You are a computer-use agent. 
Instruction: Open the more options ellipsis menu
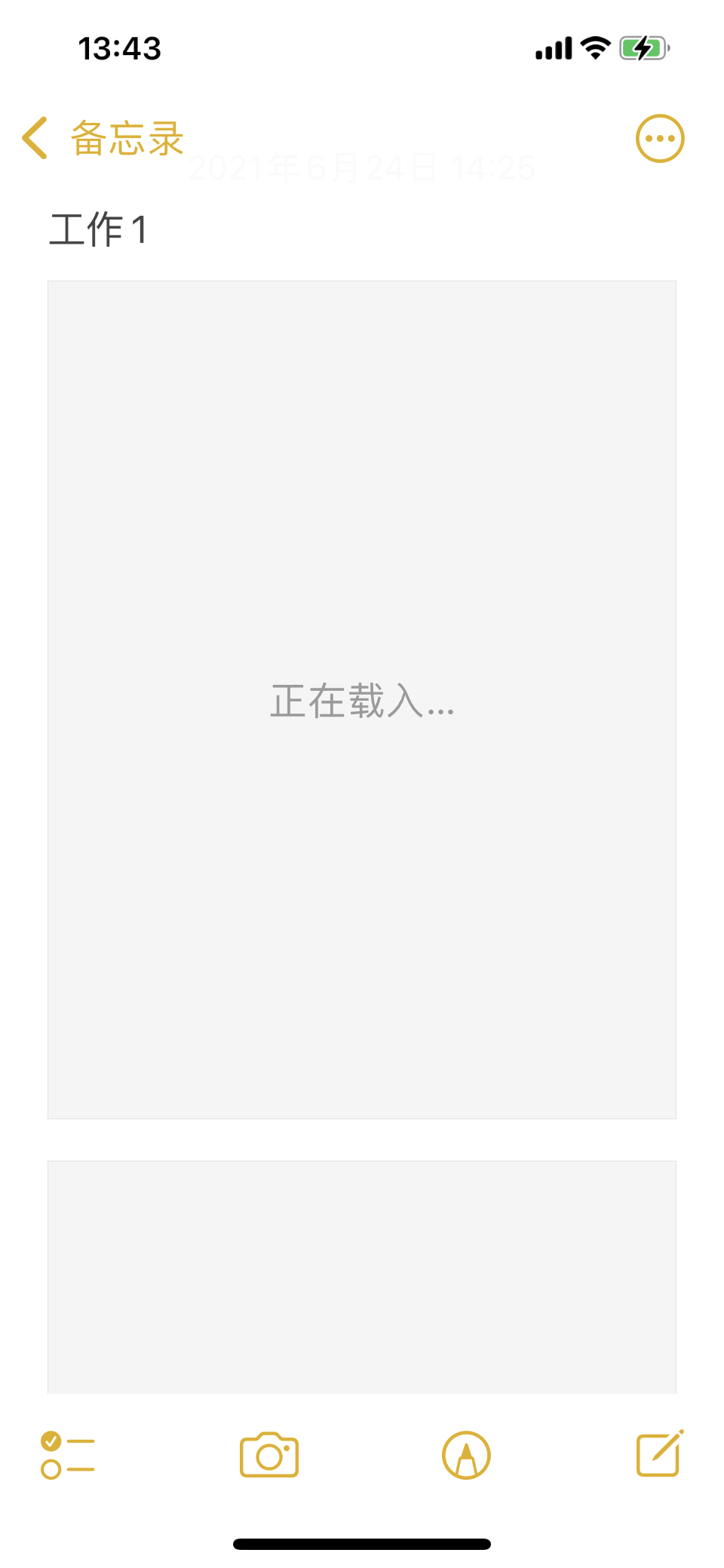660,139
